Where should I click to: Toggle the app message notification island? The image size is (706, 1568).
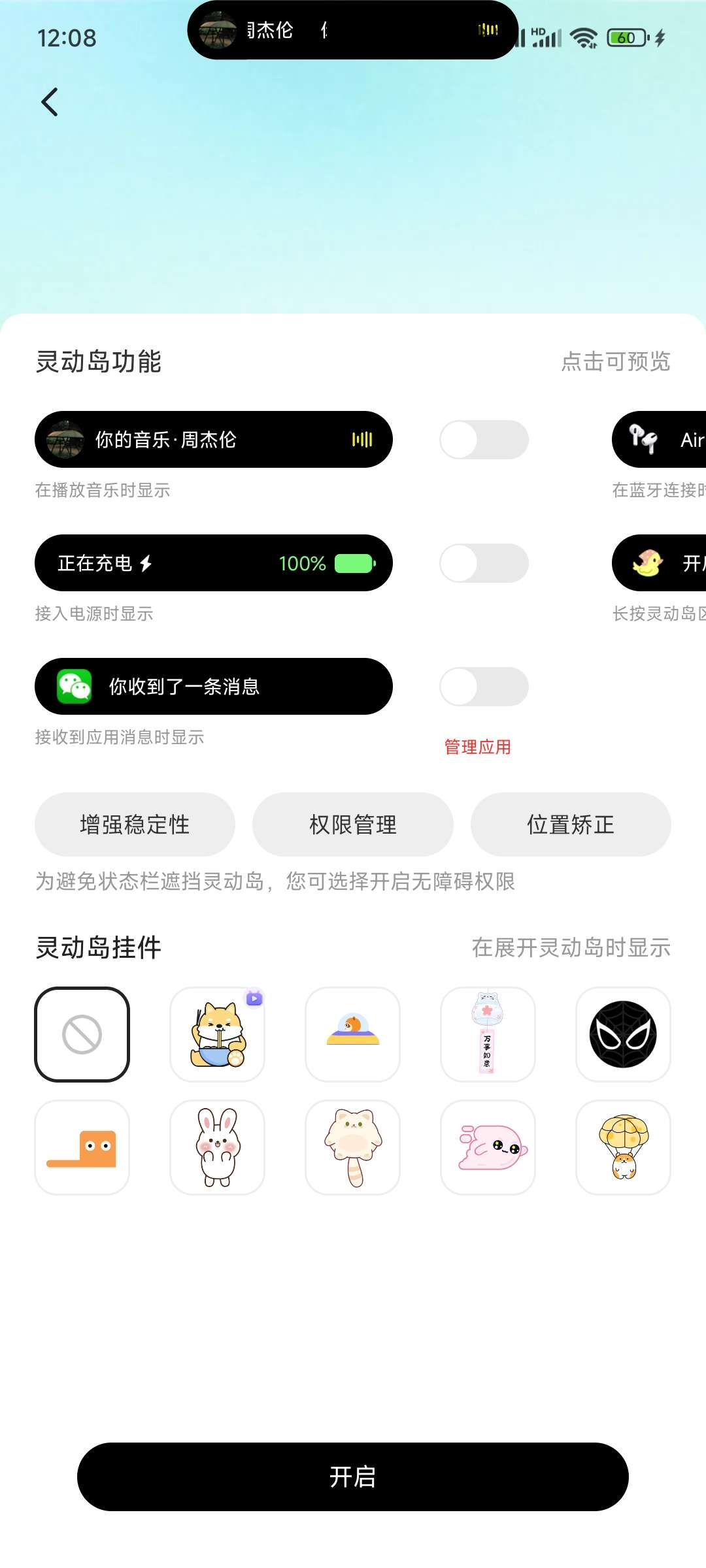tap(484, 687)
